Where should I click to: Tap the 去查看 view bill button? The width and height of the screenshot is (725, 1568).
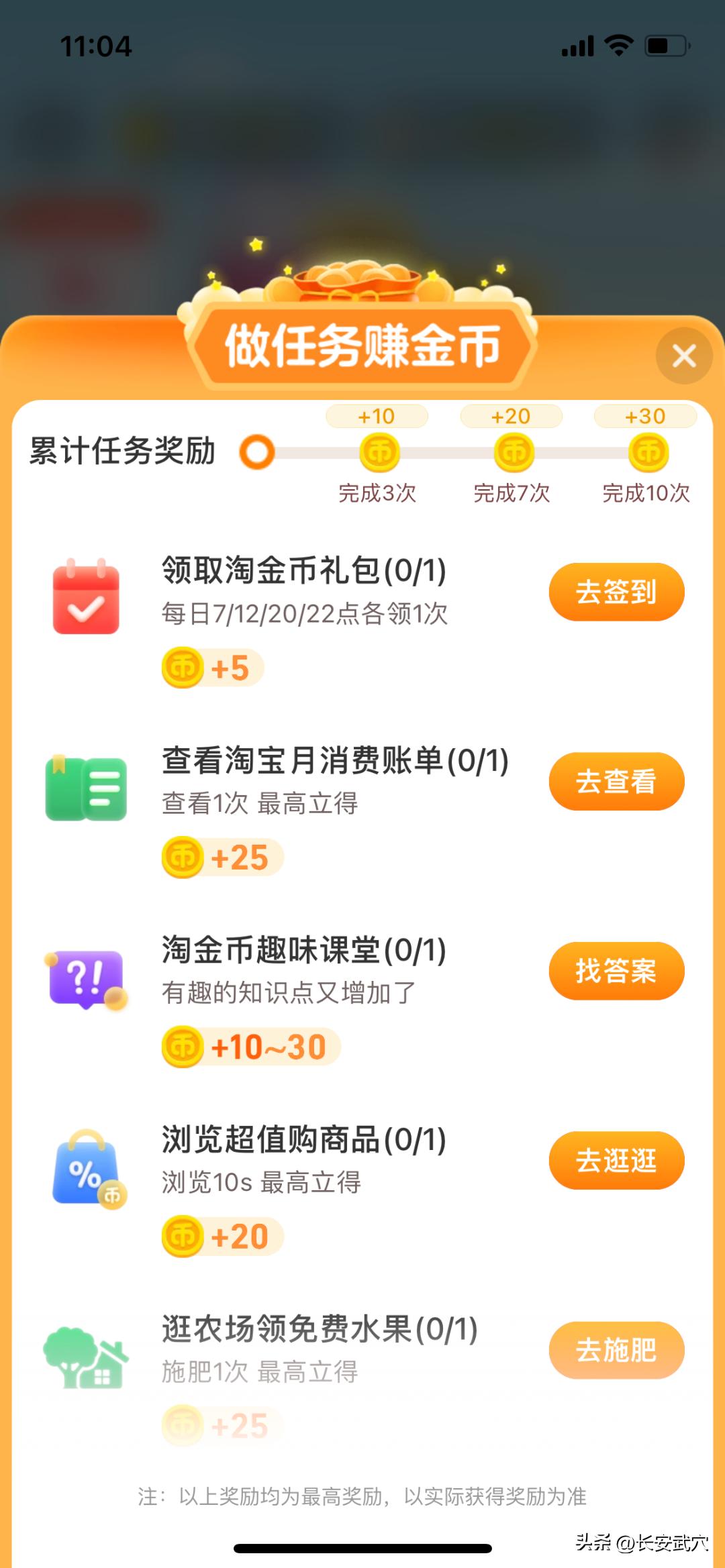[x=616, y=780]
